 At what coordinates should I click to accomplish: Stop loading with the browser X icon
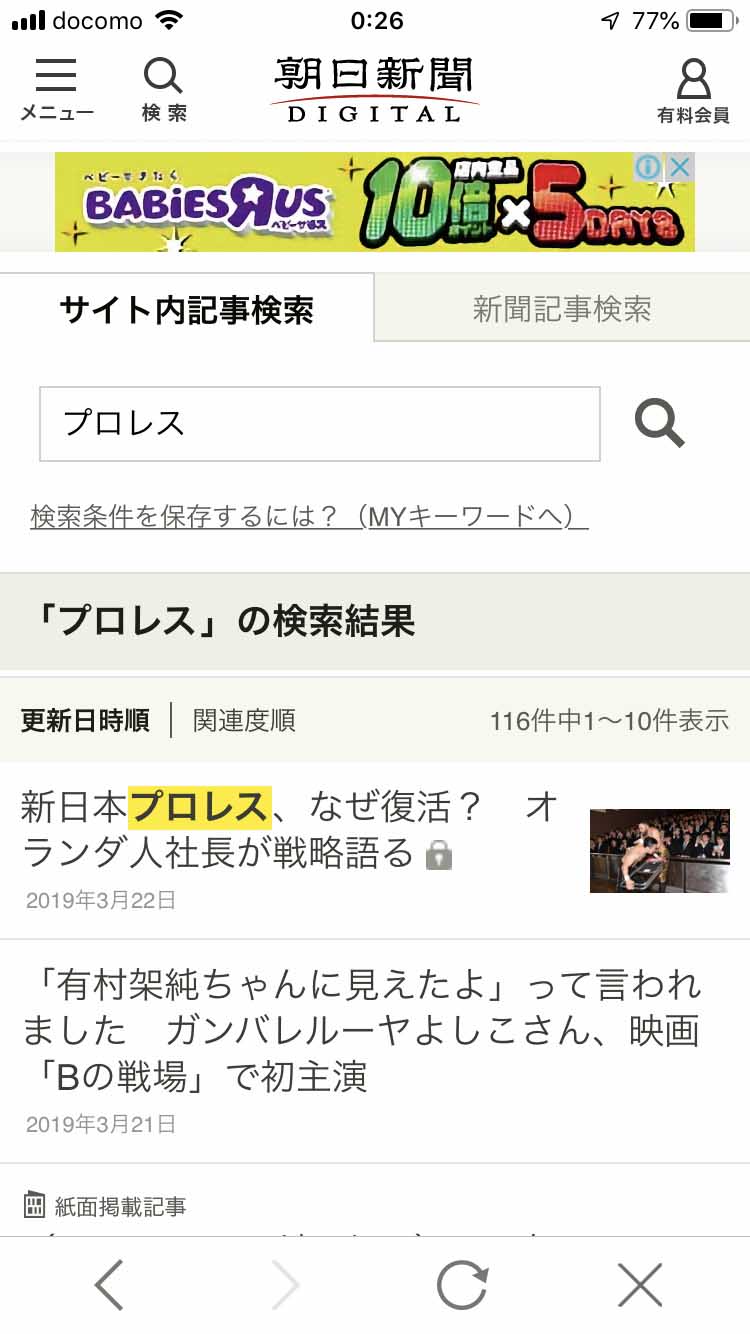[640, 1285]
